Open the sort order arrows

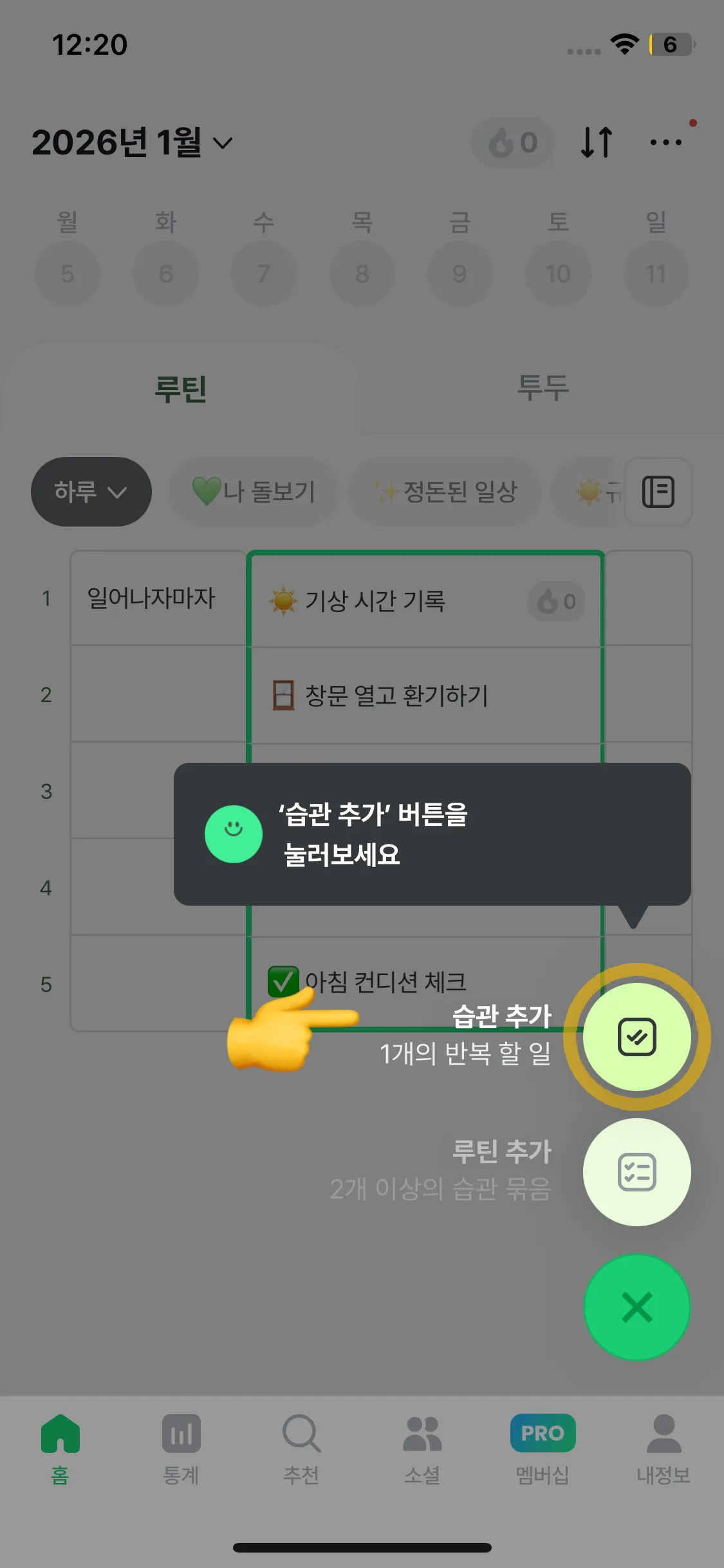click(x=596, y=142)
